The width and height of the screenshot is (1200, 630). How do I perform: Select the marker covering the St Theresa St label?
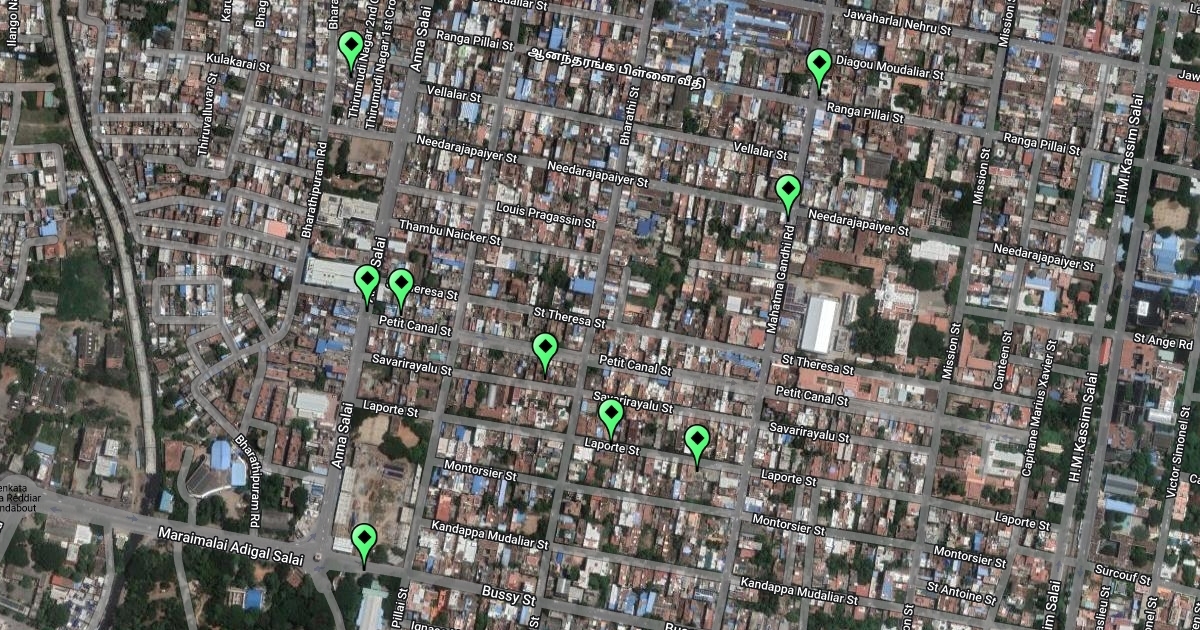401,285
